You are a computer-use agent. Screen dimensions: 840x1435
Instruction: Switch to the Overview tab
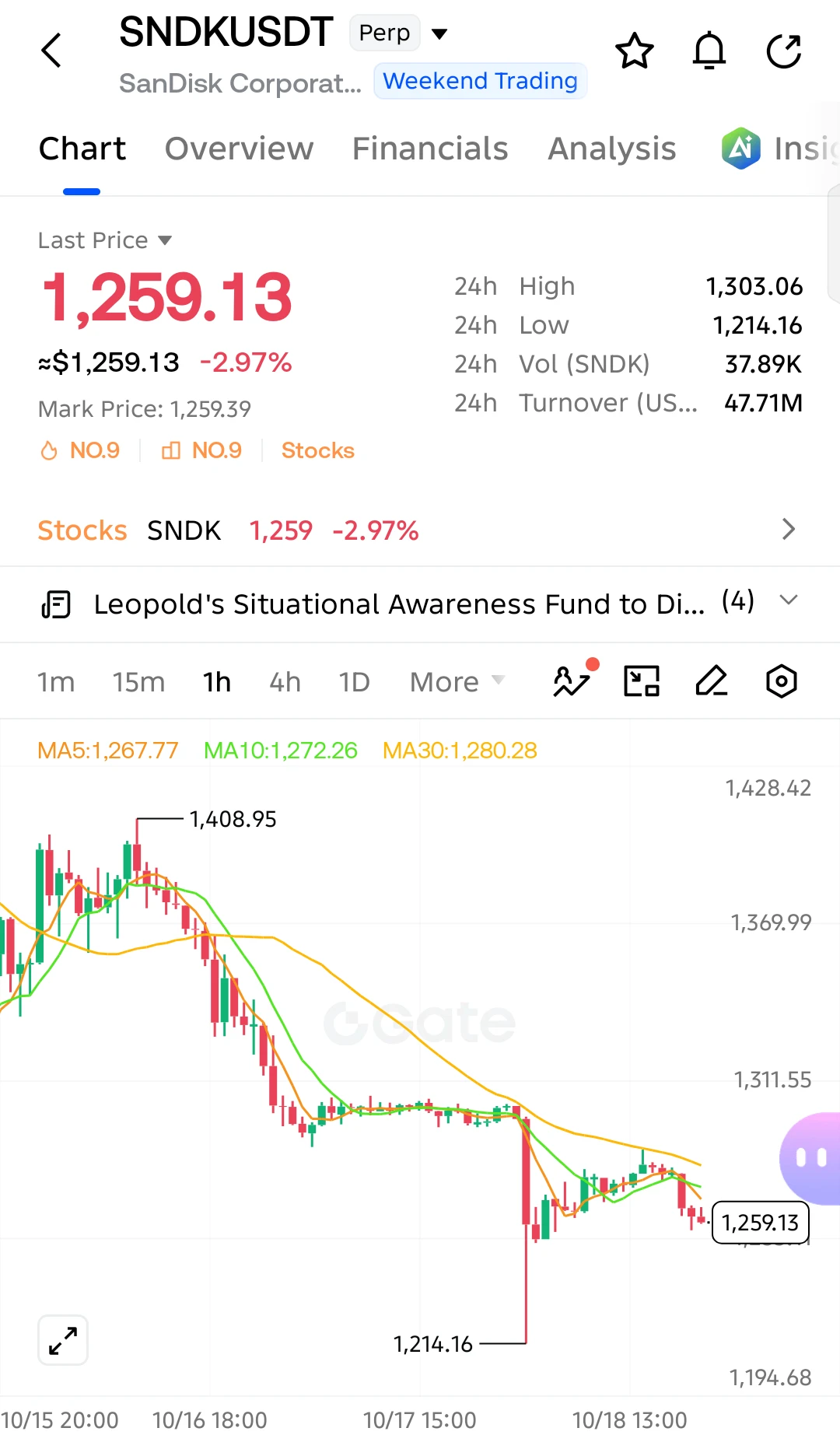point(239,149)
